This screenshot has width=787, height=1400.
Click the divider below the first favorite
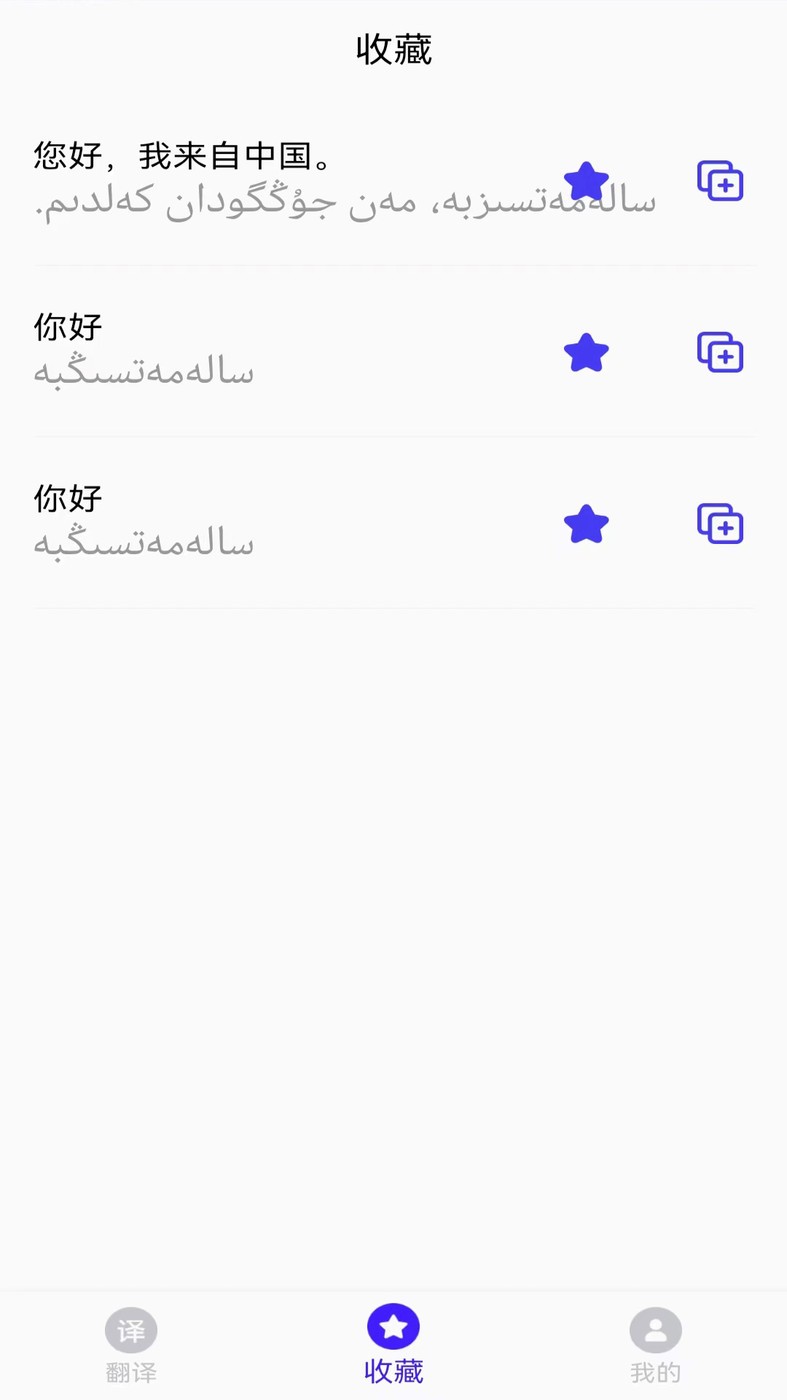click(x=393, y=264)
